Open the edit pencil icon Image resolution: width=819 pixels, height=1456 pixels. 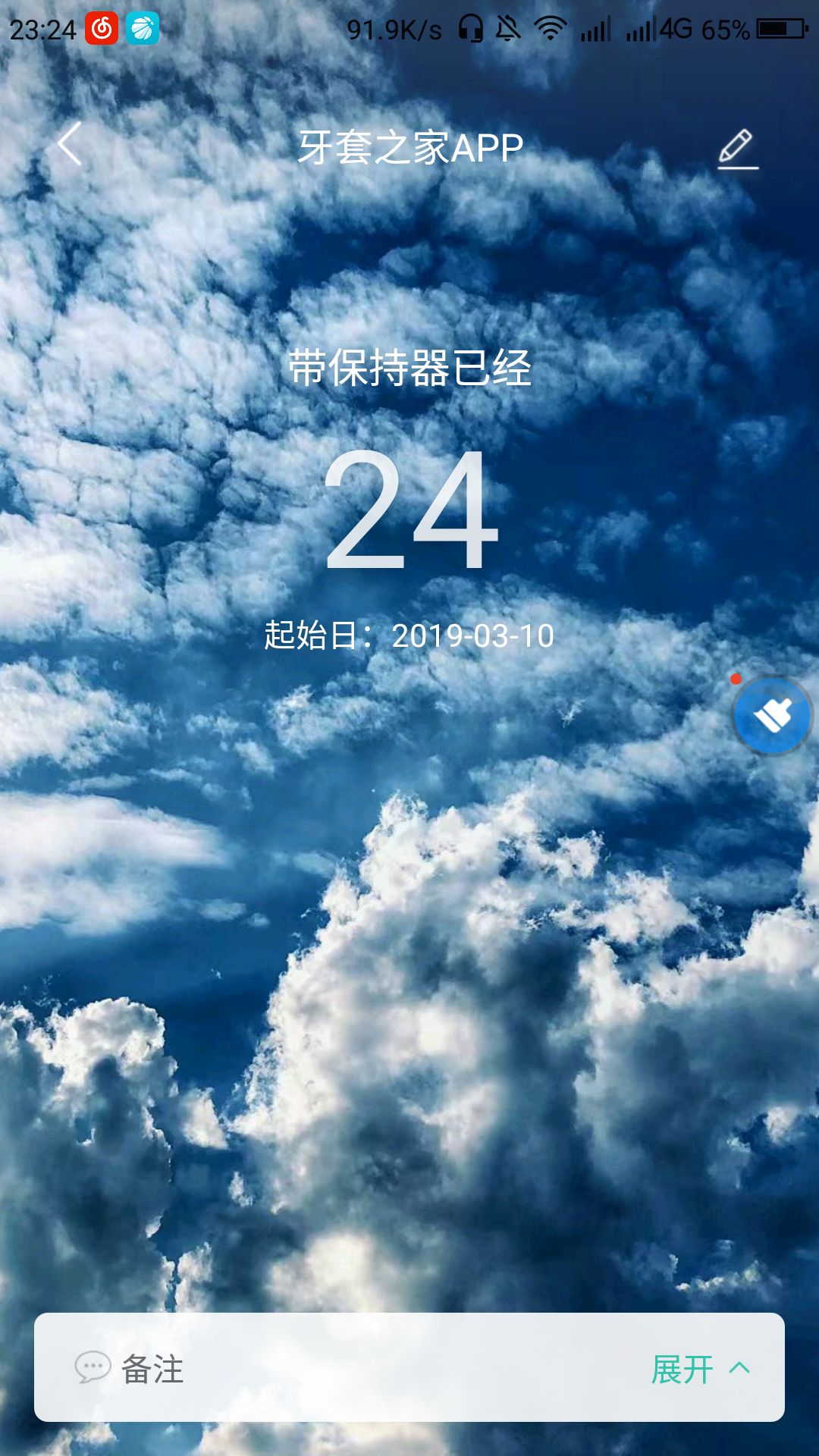click(x=737, y=148)
